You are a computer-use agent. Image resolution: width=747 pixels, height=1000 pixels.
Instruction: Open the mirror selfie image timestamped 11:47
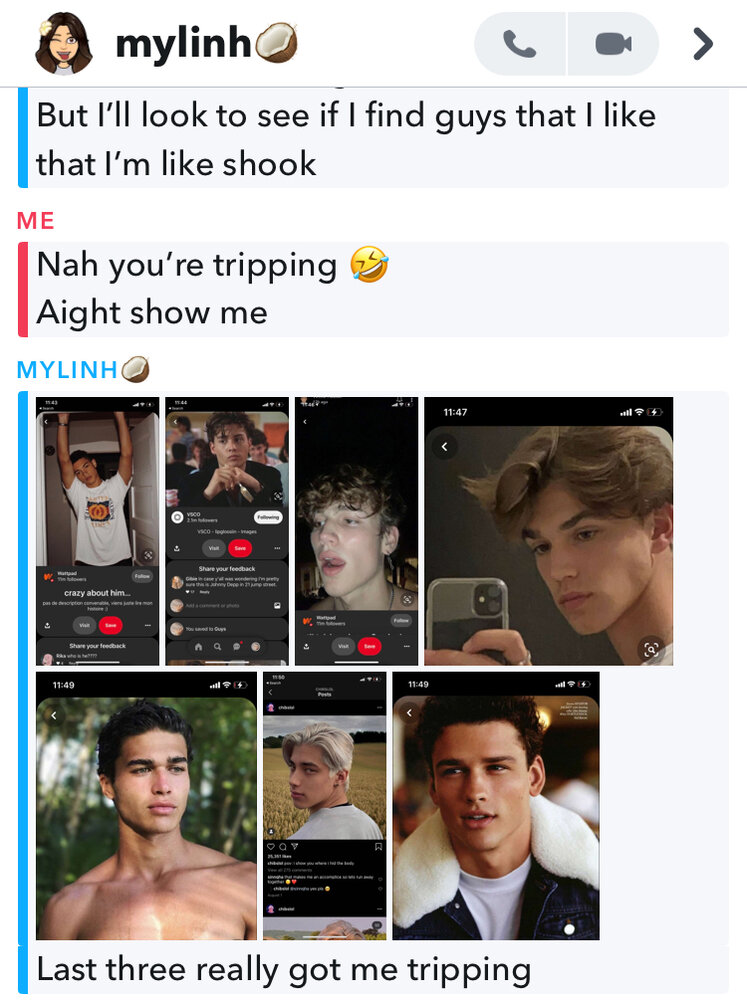point(548,531)
